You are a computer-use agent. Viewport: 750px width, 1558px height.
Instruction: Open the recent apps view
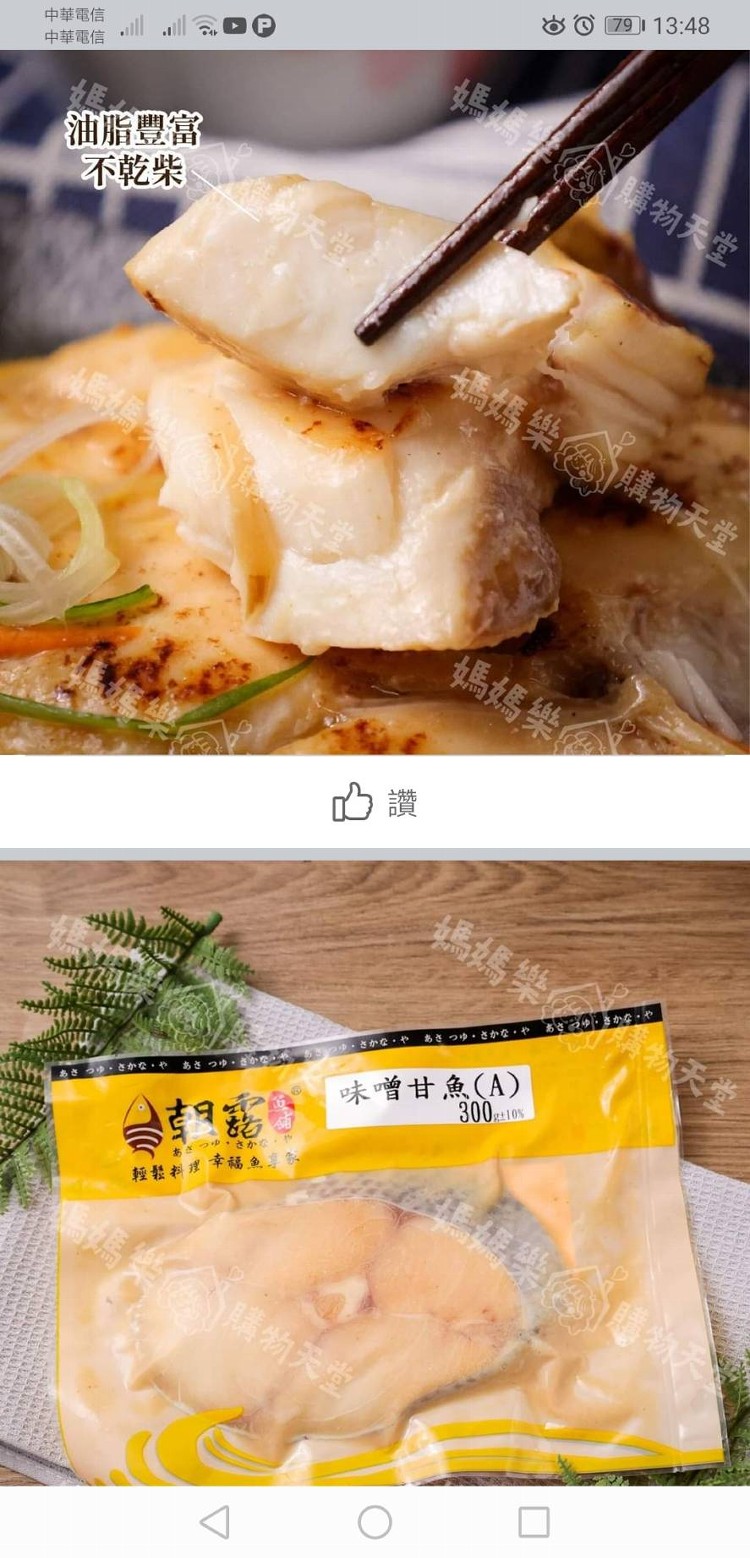(534, 1522)
